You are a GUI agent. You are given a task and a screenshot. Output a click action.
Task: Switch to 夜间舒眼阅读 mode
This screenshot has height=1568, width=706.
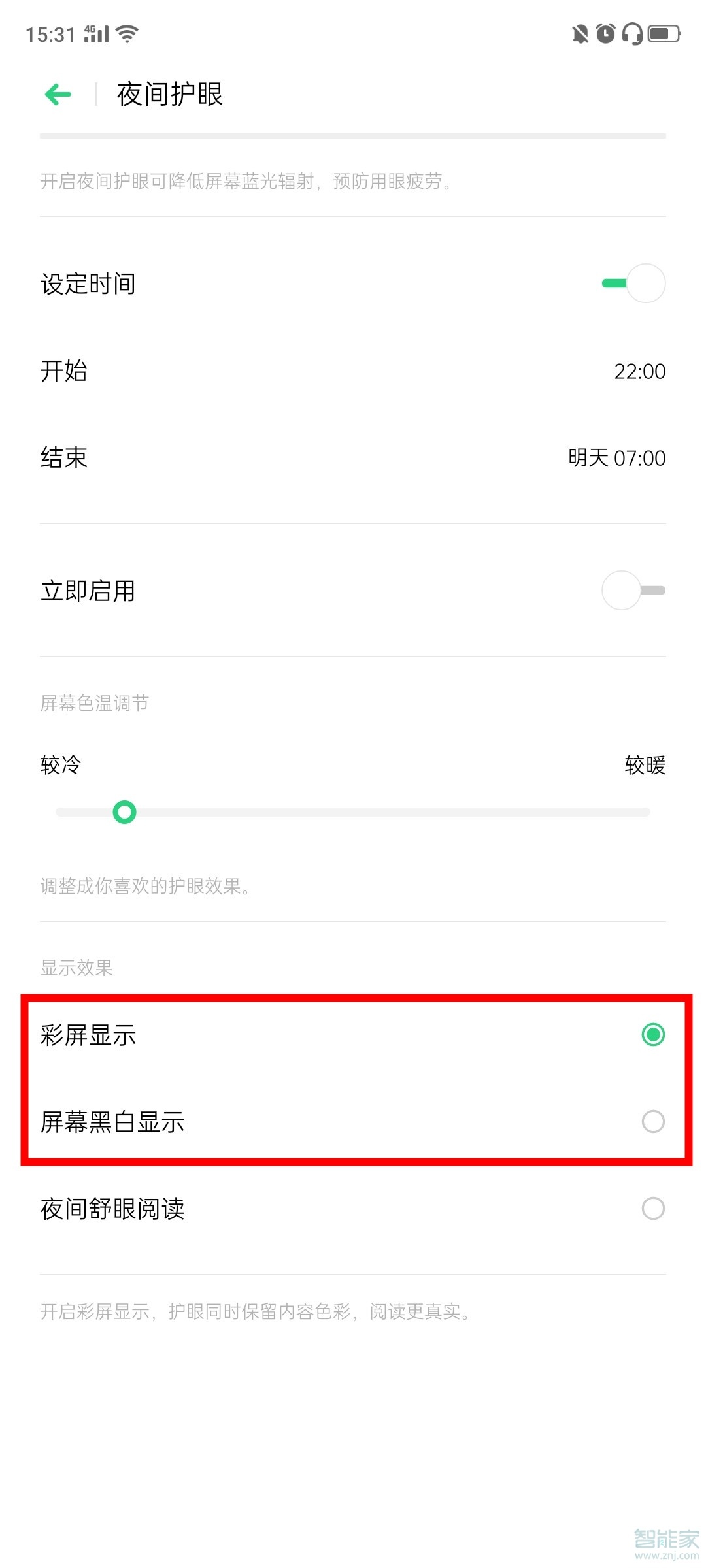pyautogui.click(x=652, y=1209)
